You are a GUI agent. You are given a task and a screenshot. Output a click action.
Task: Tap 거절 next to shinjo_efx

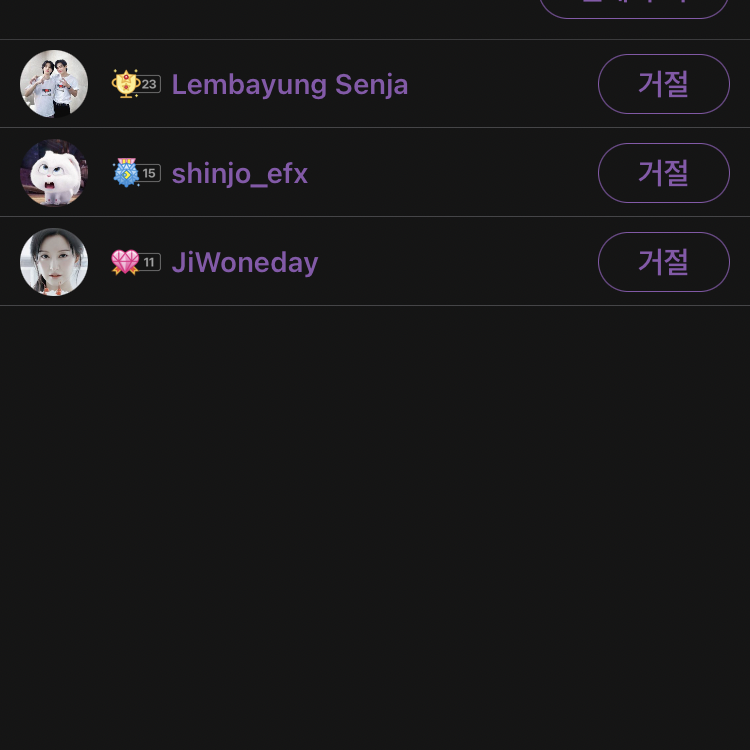pos(663,173)
